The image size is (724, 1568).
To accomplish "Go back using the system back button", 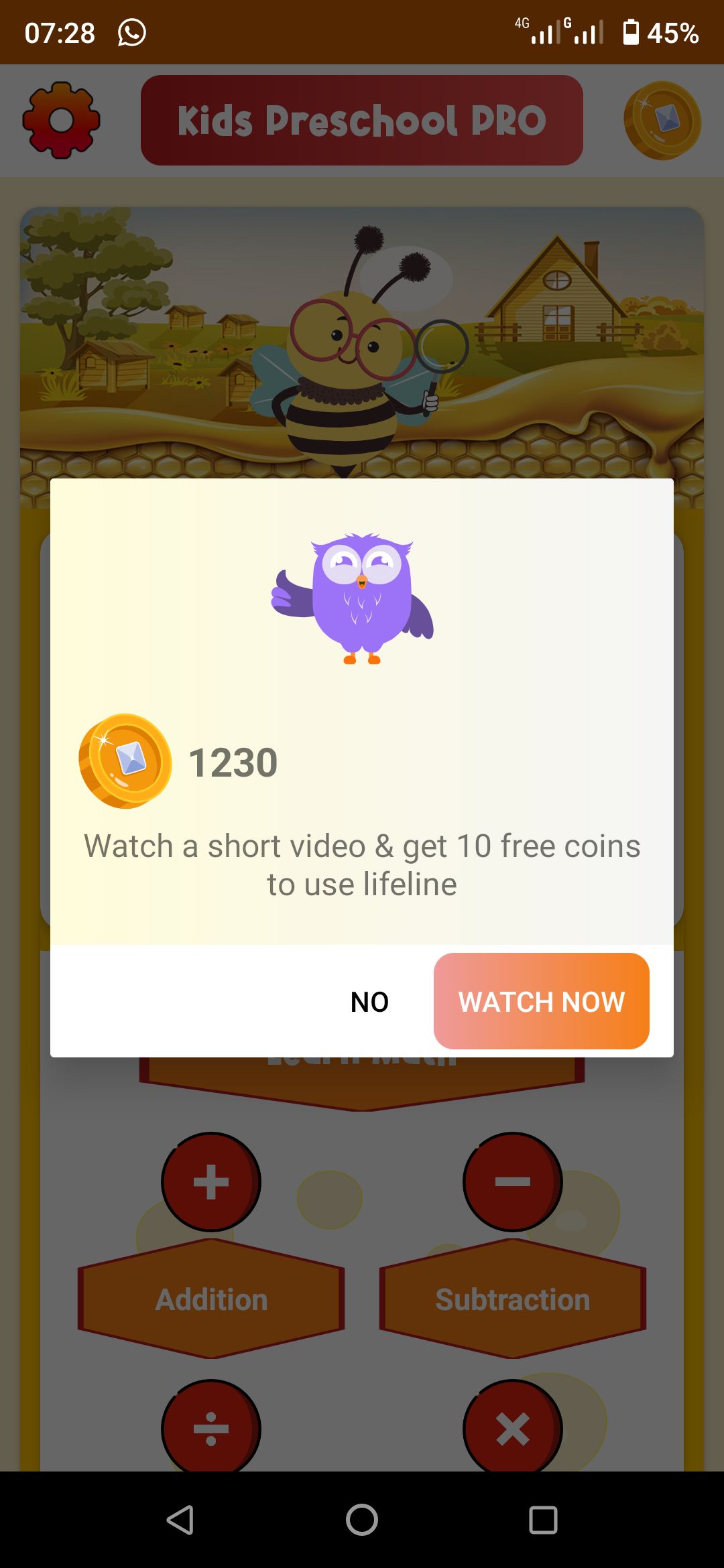I will tap(180, 1520).
